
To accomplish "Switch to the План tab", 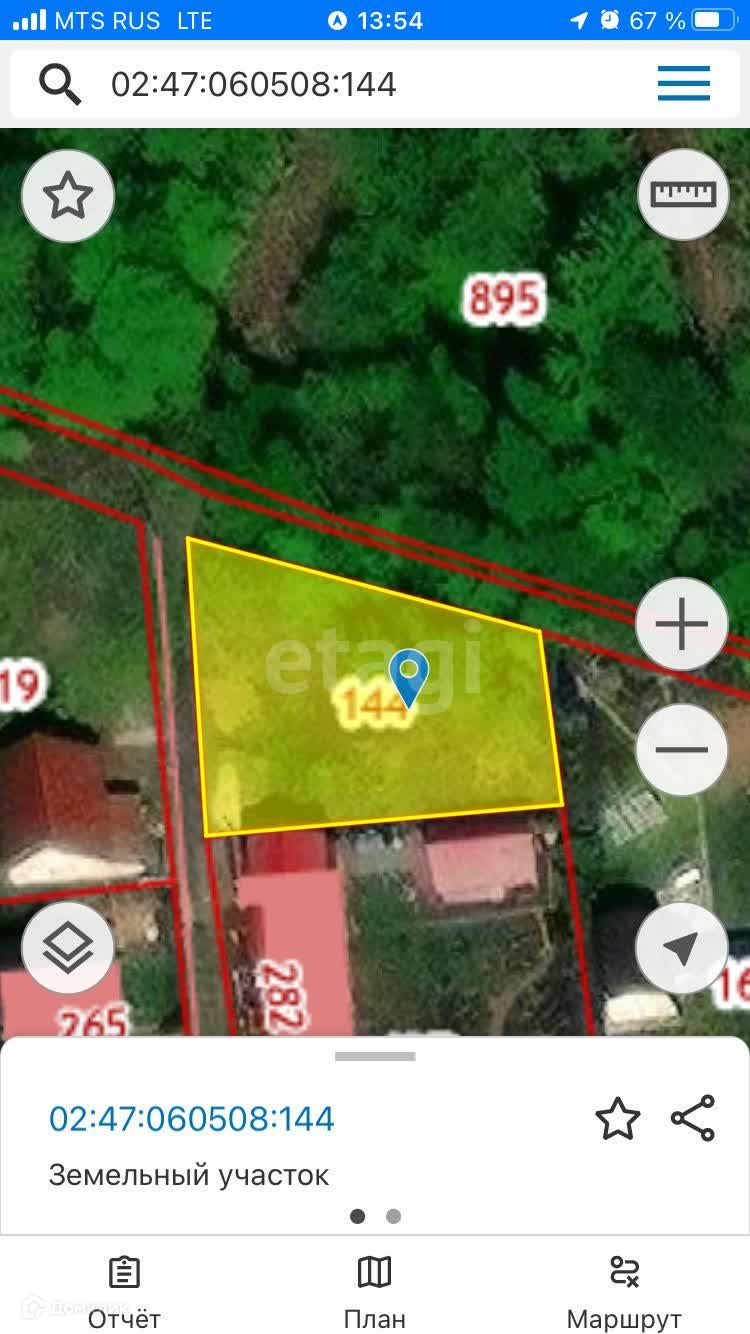I will pos(375,1294).
